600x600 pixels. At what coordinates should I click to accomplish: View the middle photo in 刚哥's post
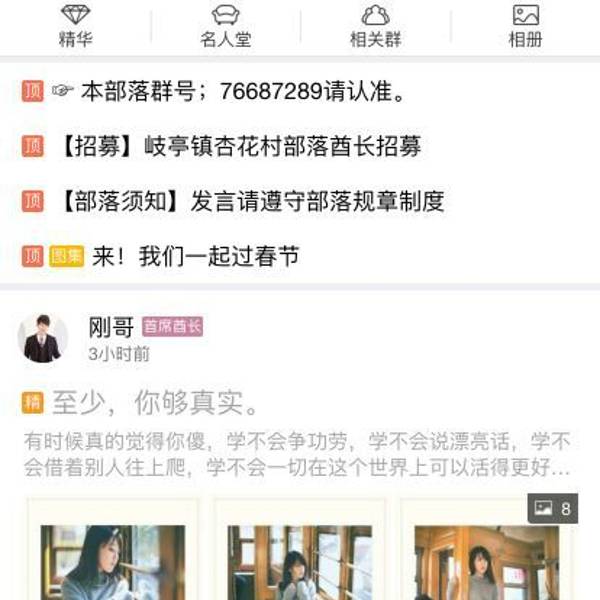click(300, 555)
